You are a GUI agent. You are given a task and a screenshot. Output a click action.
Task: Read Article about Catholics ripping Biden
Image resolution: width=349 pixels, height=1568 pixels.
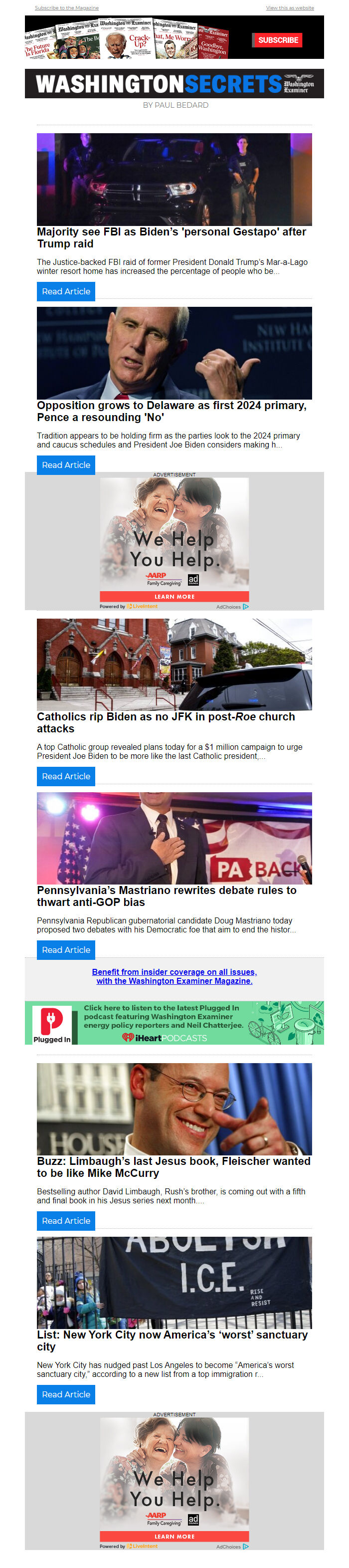(66, 776)
